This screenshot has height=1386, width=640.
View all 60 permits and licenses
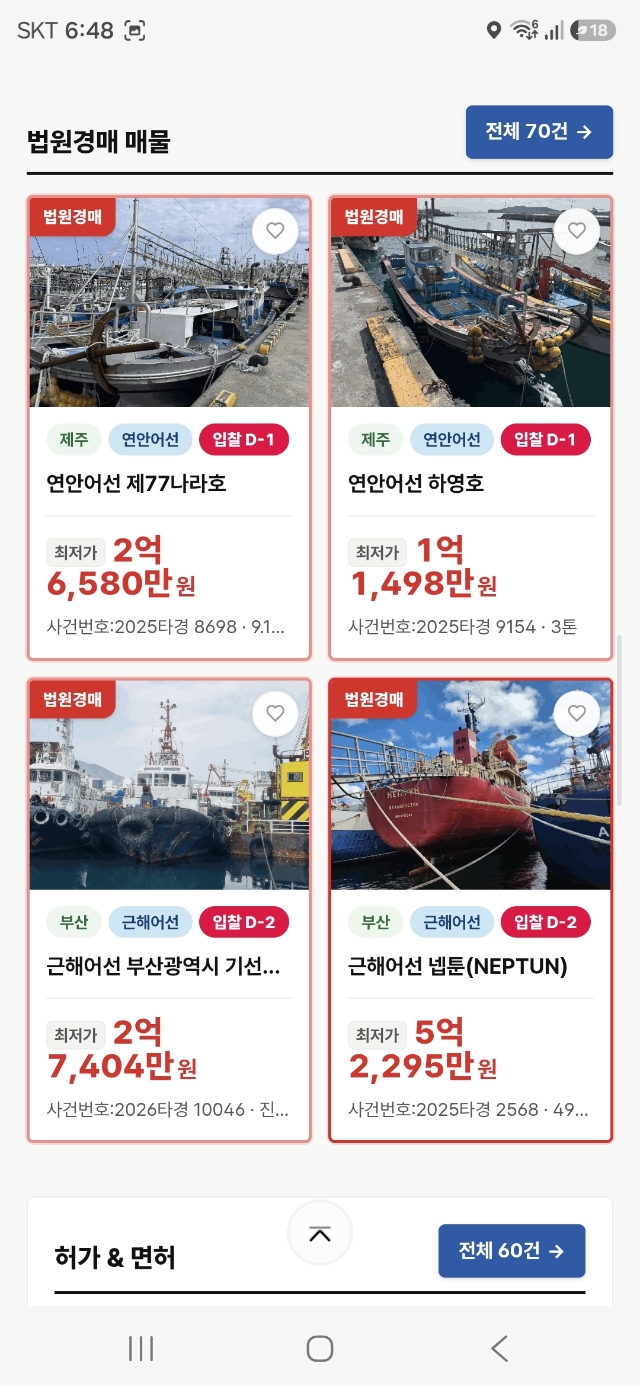click(x=511, y=1251)
